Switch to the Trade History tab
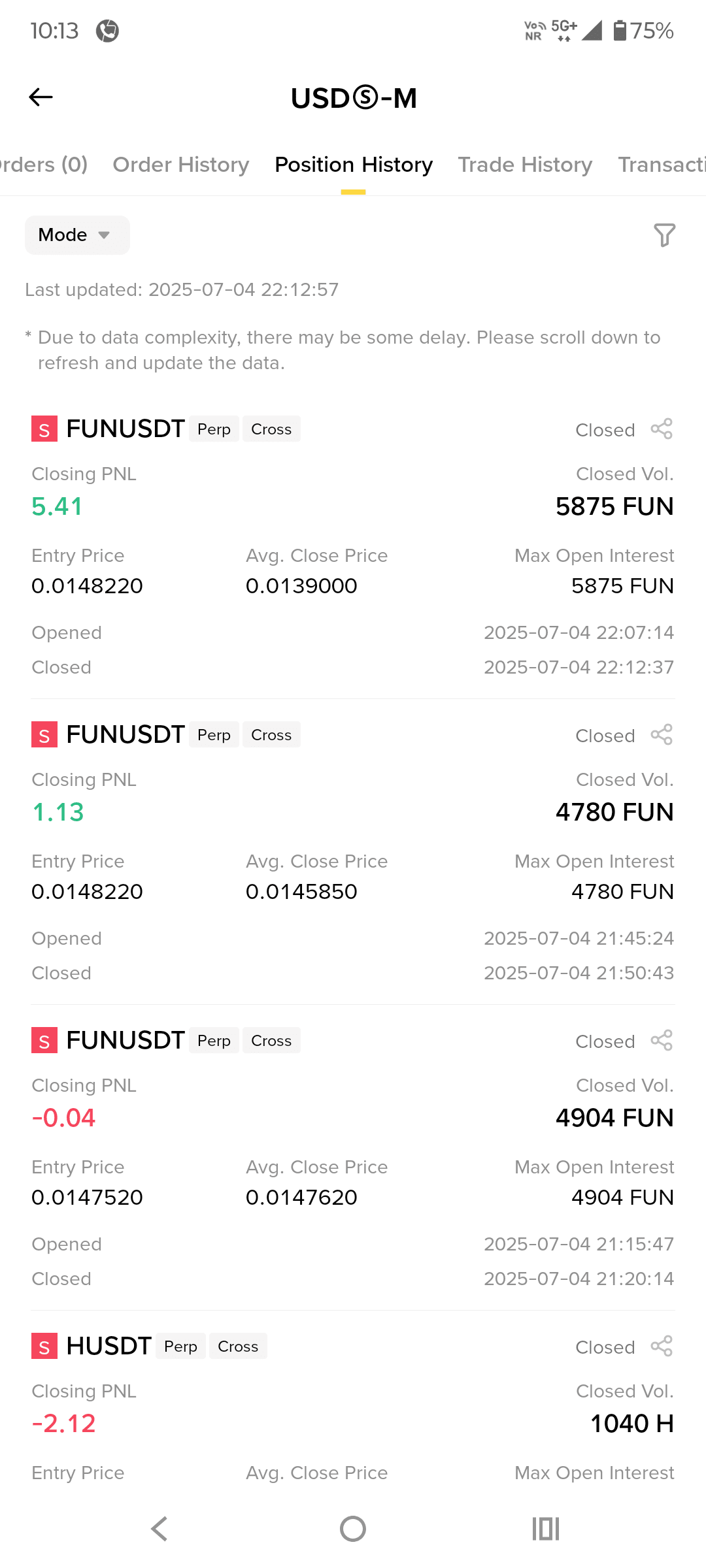 pos(525,165)
